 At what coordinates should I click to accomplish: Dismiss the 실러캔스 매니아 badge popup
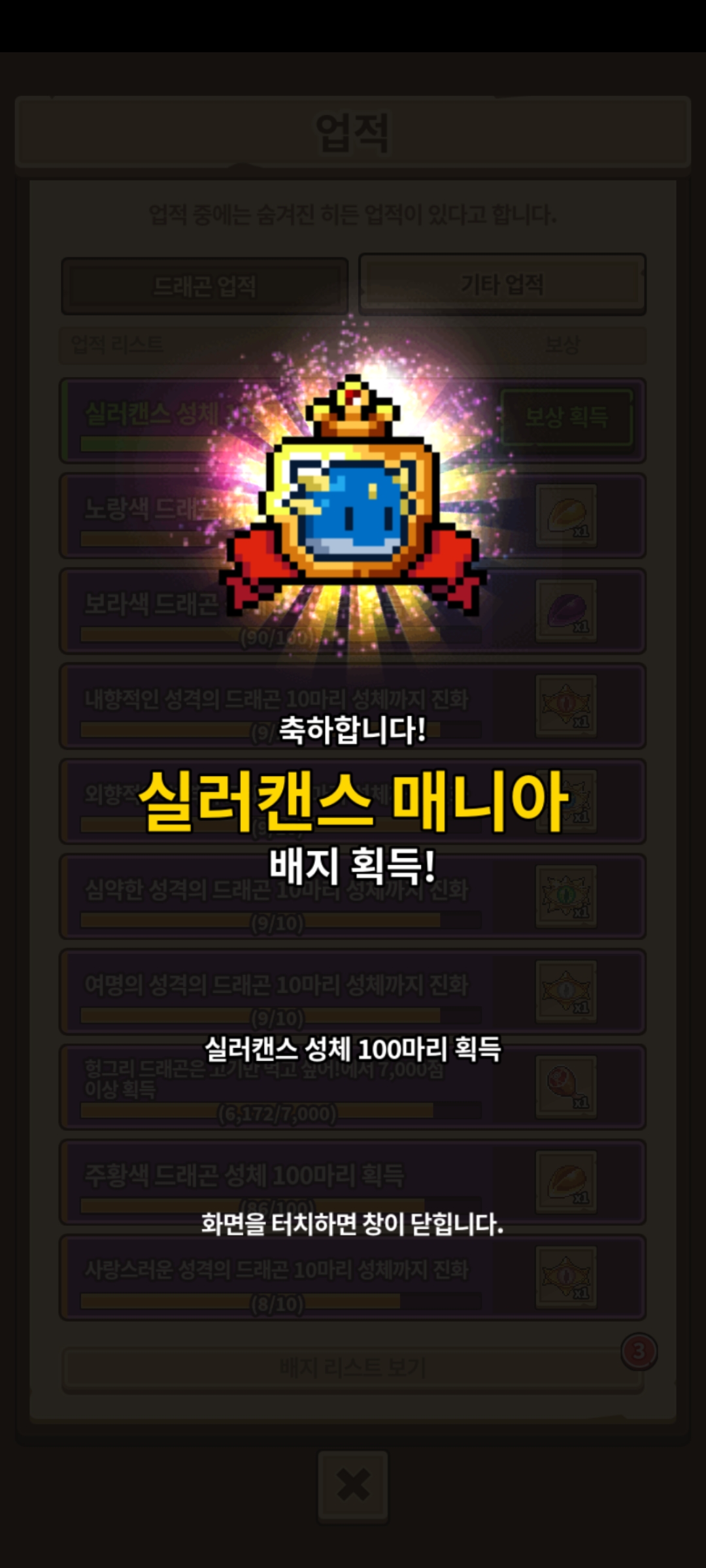click(353, 1223)
